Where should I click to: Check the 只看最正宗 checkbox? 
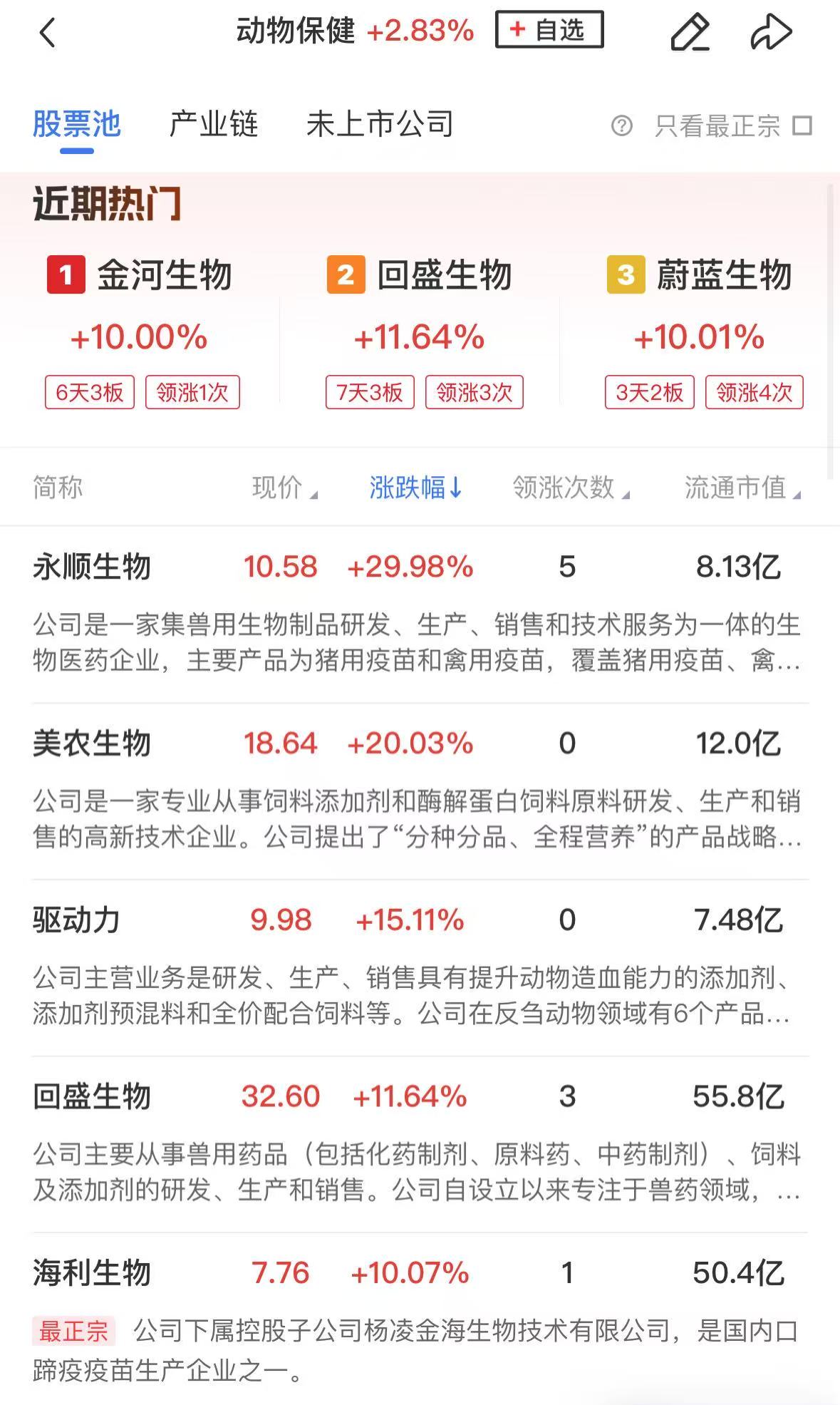[x=802, y=126]
